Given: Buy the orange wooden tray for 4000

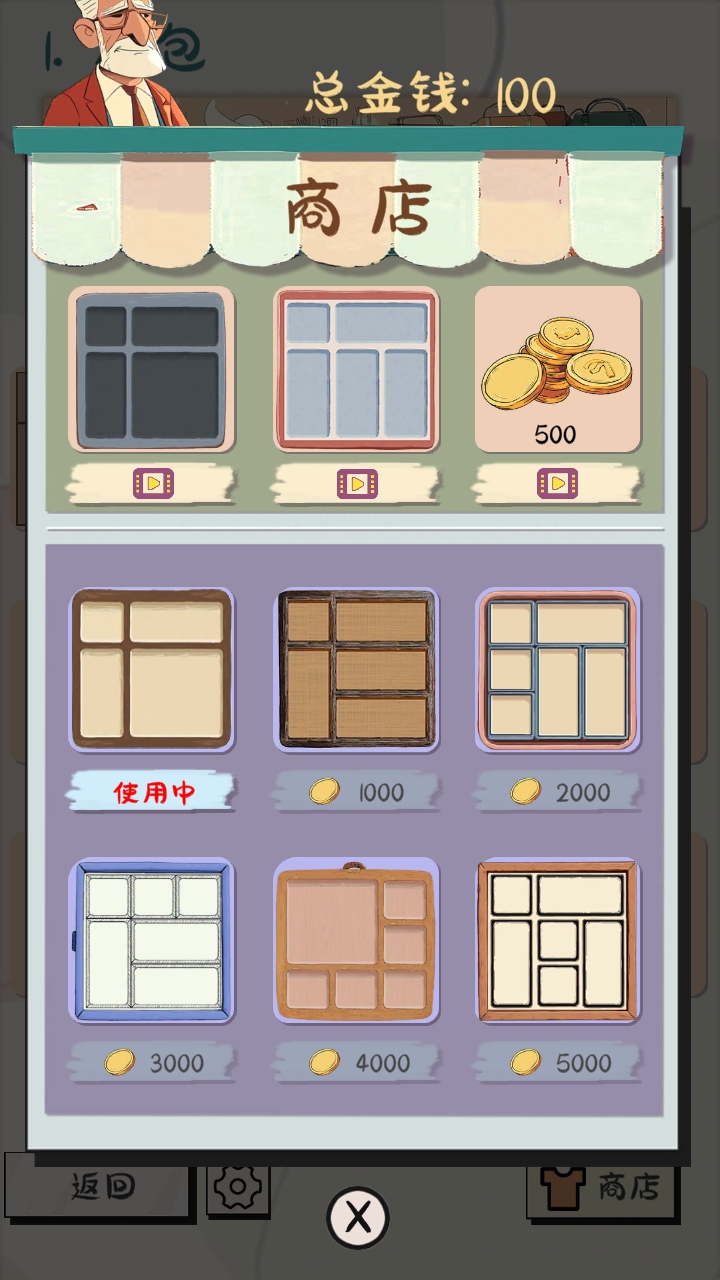Looking at the screenshot, I should pyautogui.click(x=356, y=1062).
